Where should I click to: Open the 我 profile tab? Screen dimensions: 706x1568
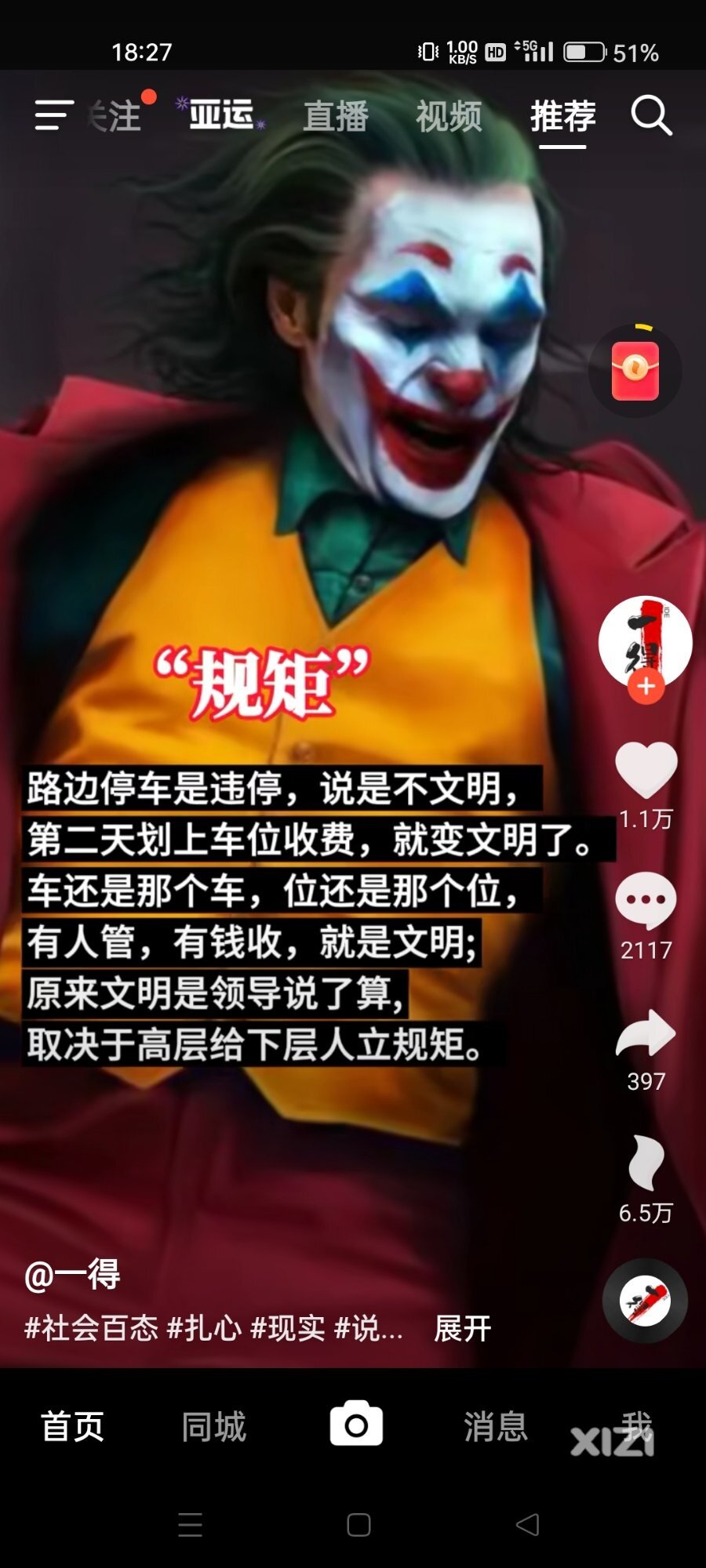635,1426
